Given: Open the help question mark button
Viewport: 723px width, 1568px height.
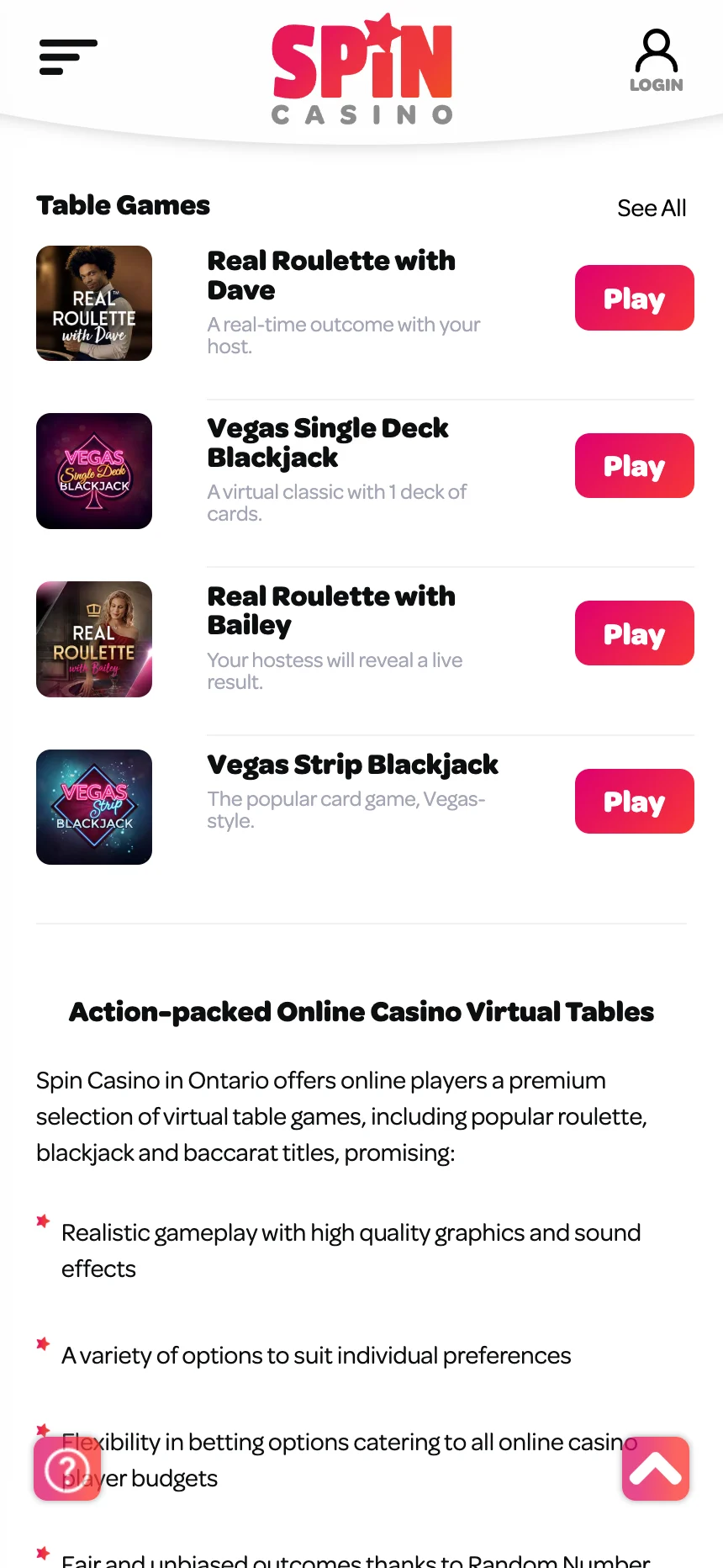Looking at the screenshot, I should tap(67, 1469).
